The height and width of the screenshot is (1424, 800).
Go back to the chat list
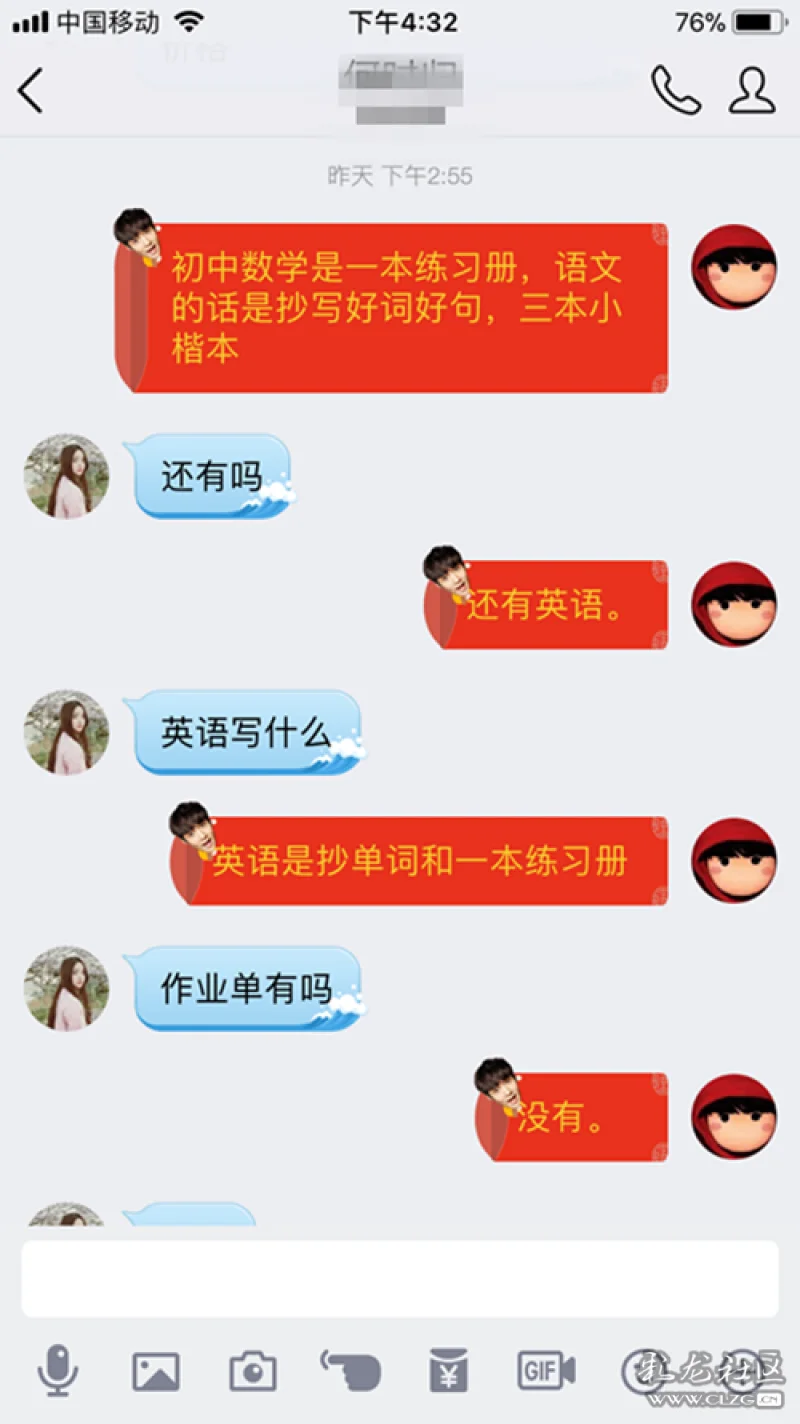coord(32,91)
